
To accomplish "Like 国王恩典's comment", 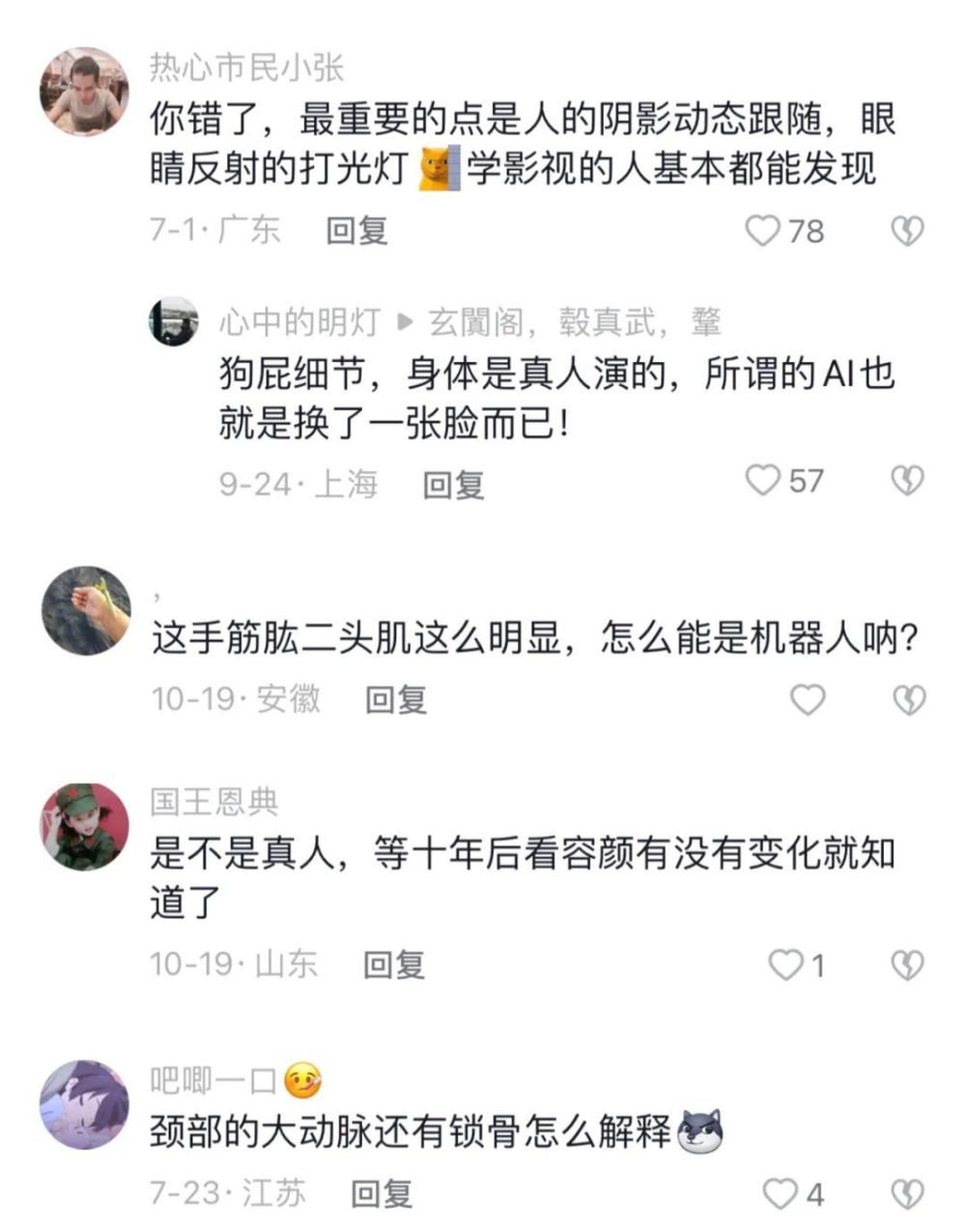I will (x=785, y=965).
